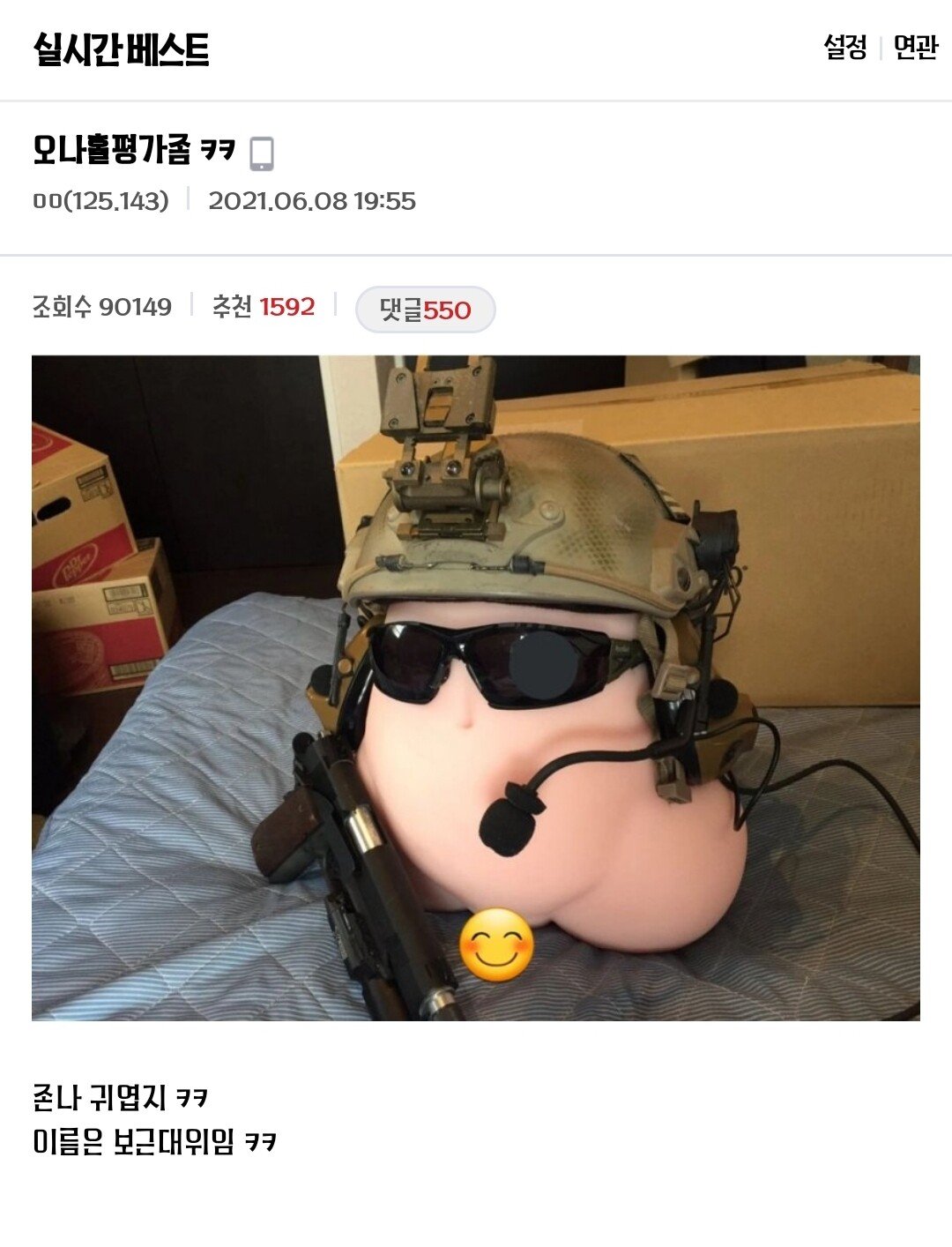Go to the 실시간 베스트 board title
This screenshot has width=952, height=1247.
122,49
